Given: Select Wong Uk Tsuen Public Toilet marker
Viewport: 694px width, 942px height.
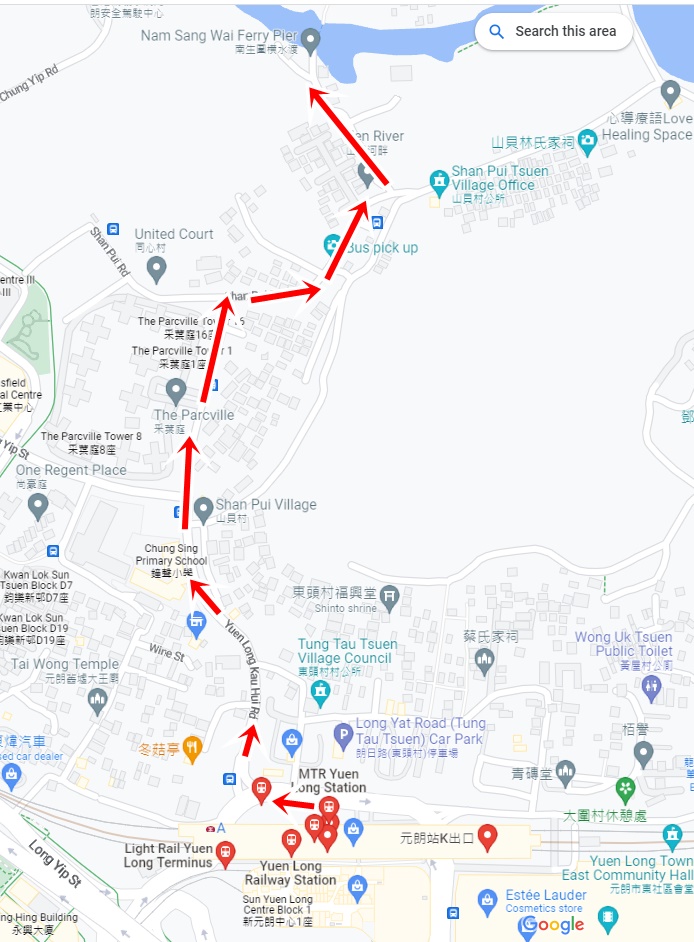Looking at the screenshot, I should [x=652, y=687].
